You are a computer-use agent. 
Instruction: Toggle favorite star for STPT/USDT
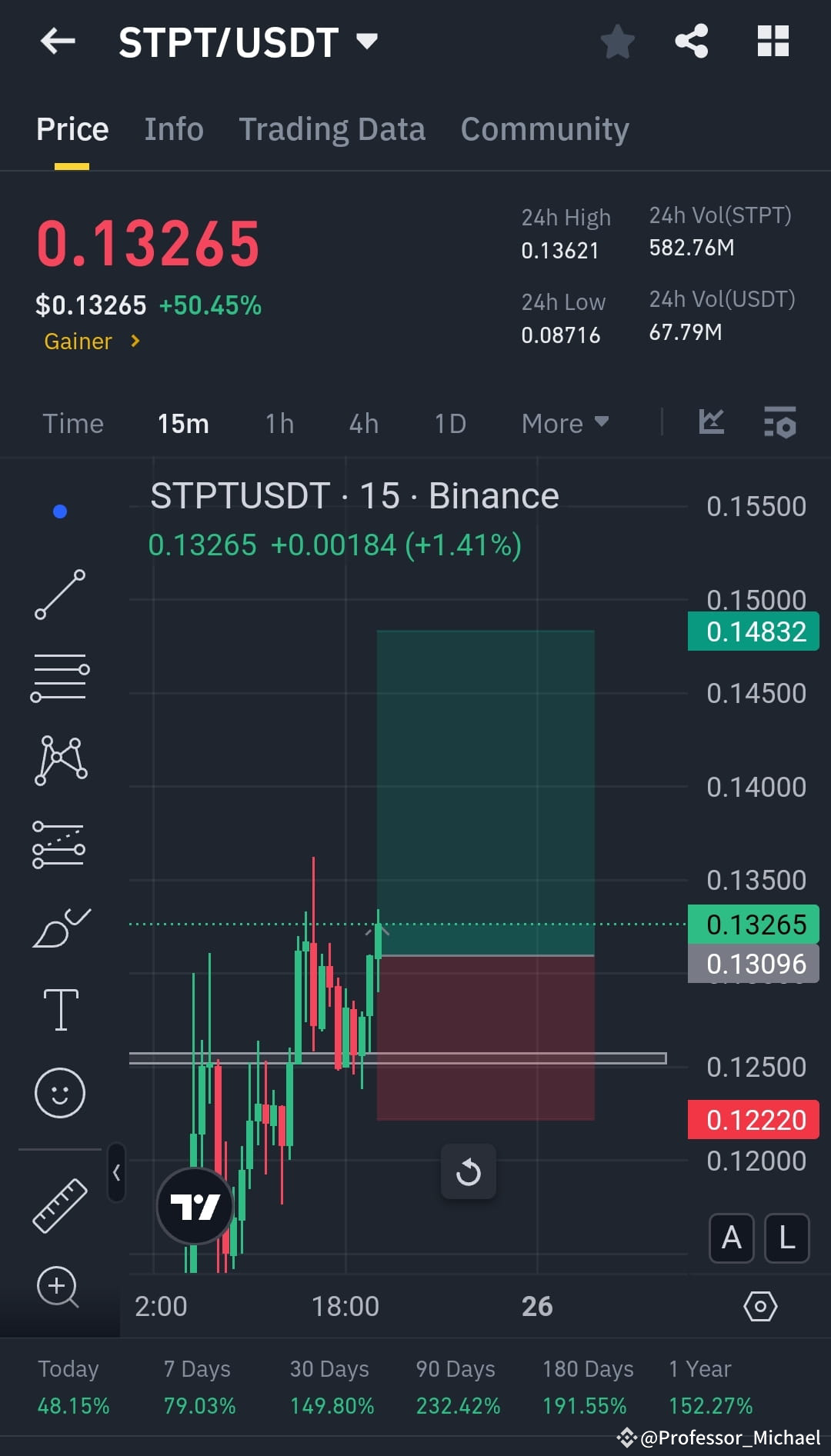tap(618, 42)
